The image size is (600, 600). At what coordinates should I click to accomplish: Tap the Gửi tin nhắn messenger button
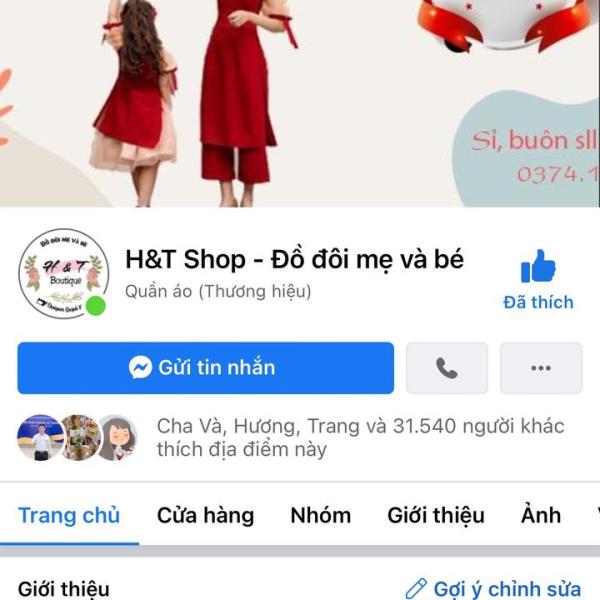tap(205, 368)
